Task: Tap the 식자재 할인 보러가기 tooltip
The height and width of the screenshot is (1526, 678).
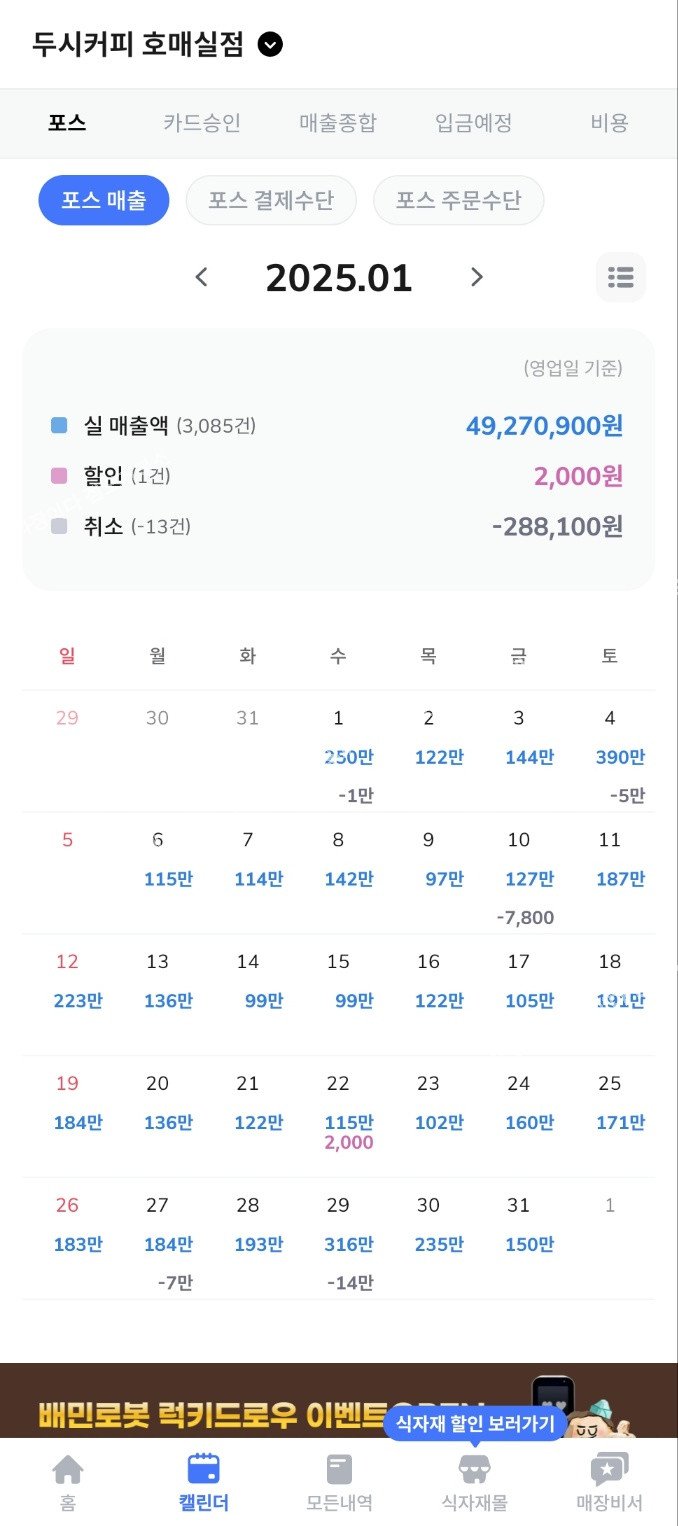Action: point(475,1423)
